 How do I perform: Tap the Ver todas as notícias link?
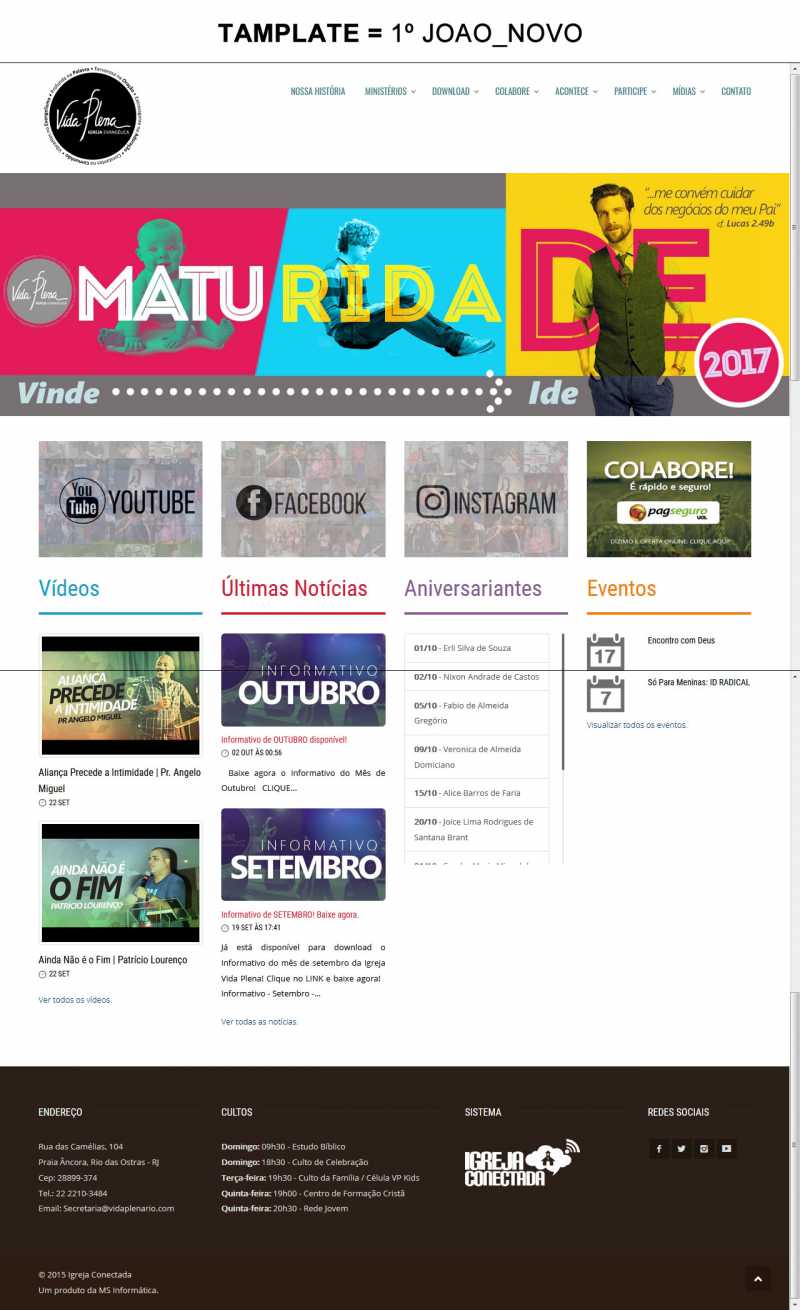(x=259, y=1022)
